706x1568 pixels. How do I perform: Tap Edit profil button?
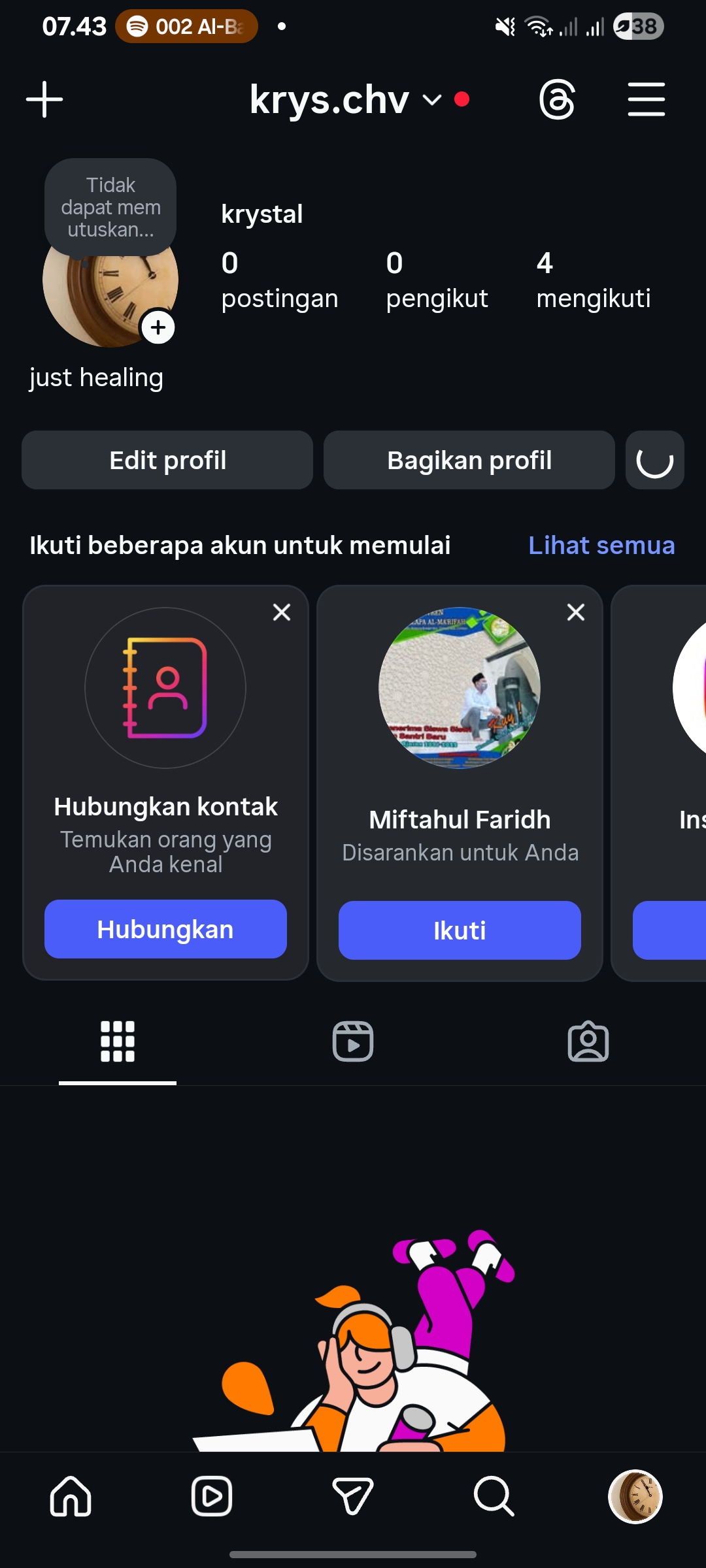(167, 460)
